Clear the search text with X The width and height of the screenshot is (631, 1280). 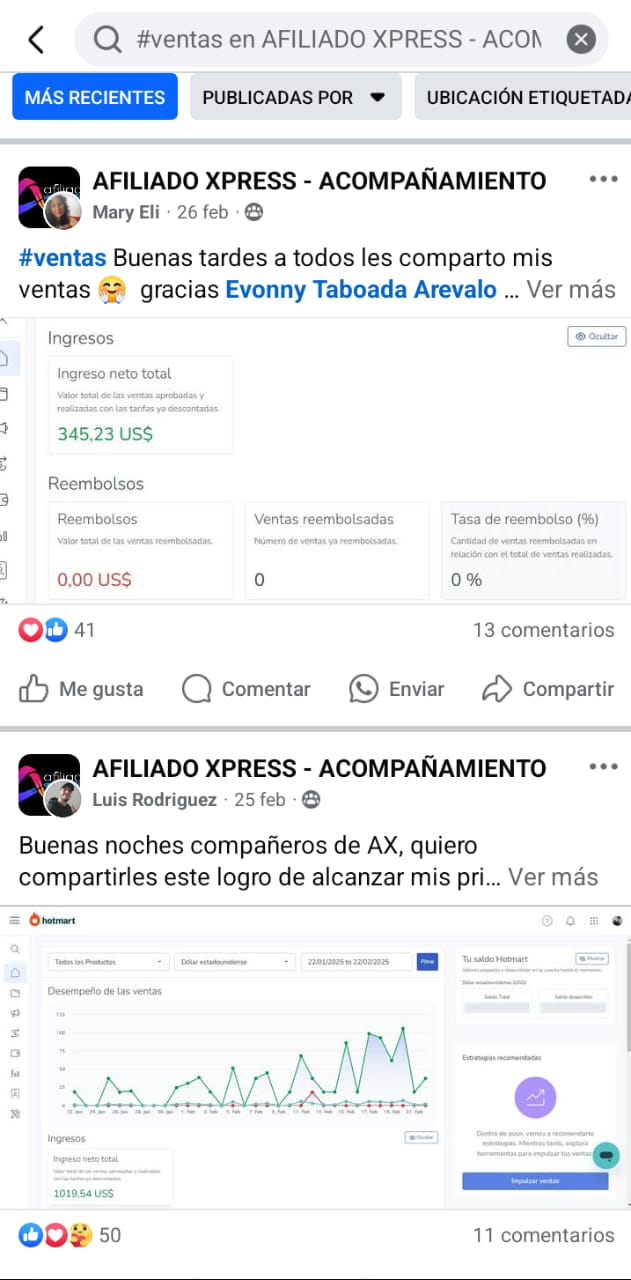(x=581, y=40)
